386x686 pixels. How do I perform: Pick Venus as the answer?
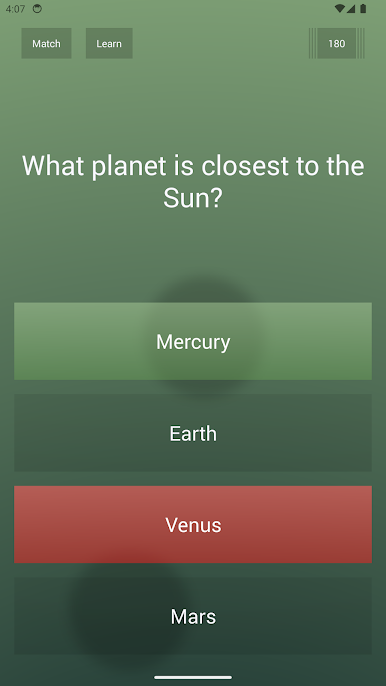pyautogui.click(x=193, y=524)
